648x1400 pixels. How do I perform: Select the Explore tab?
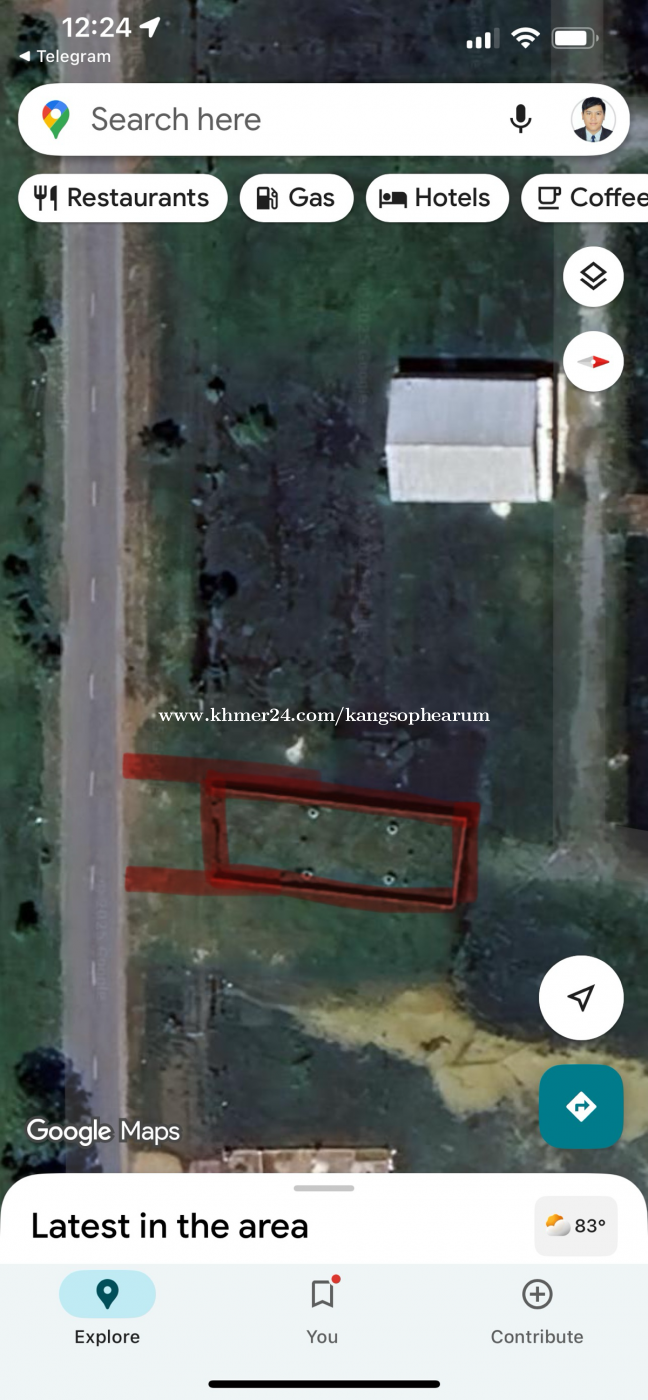point(107,1310)
